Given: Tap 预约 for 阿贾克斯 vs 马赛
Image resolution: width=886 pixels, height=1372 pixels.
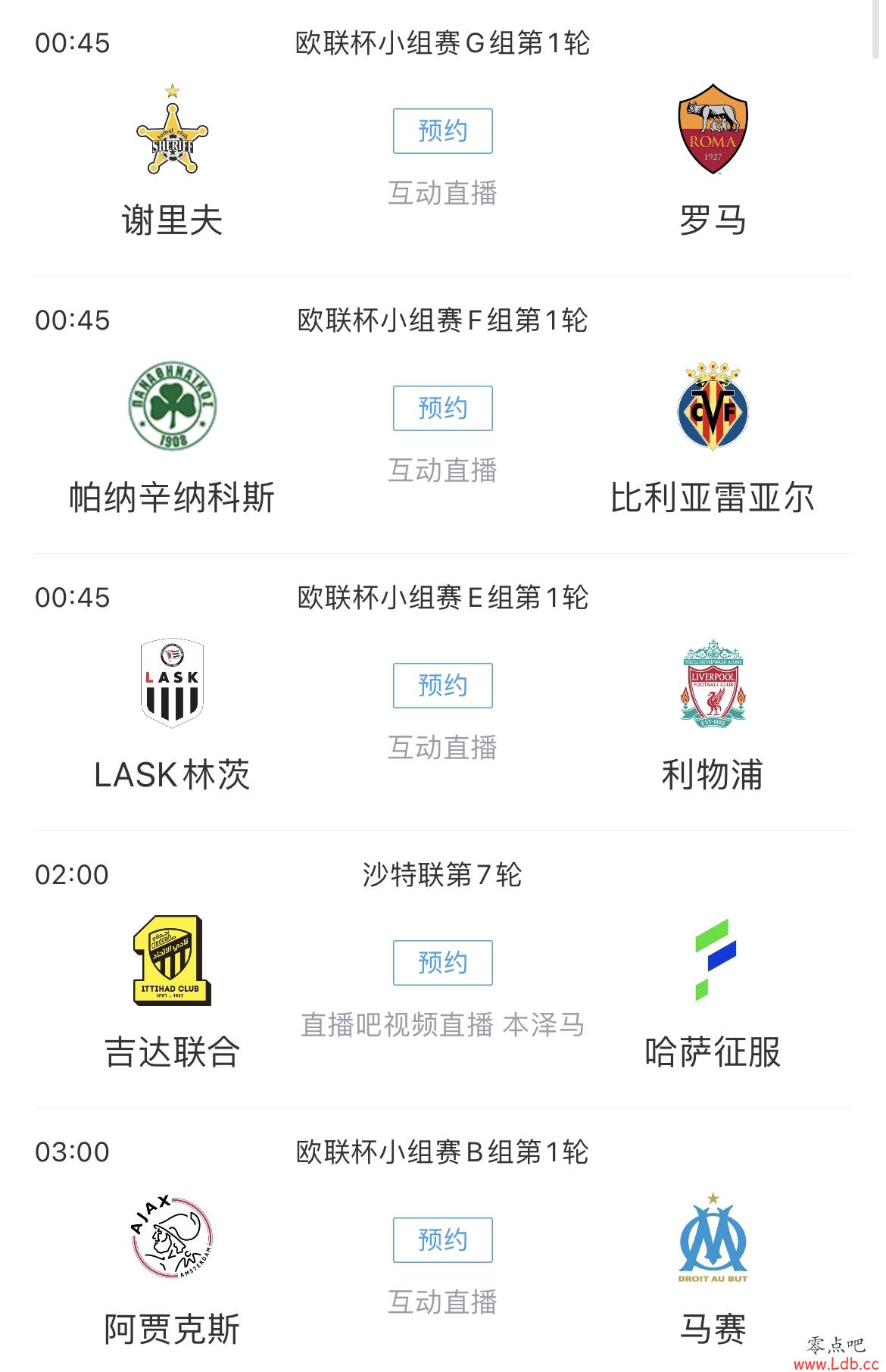Looking at the screenshot, I should click(x=442, y=1240).
